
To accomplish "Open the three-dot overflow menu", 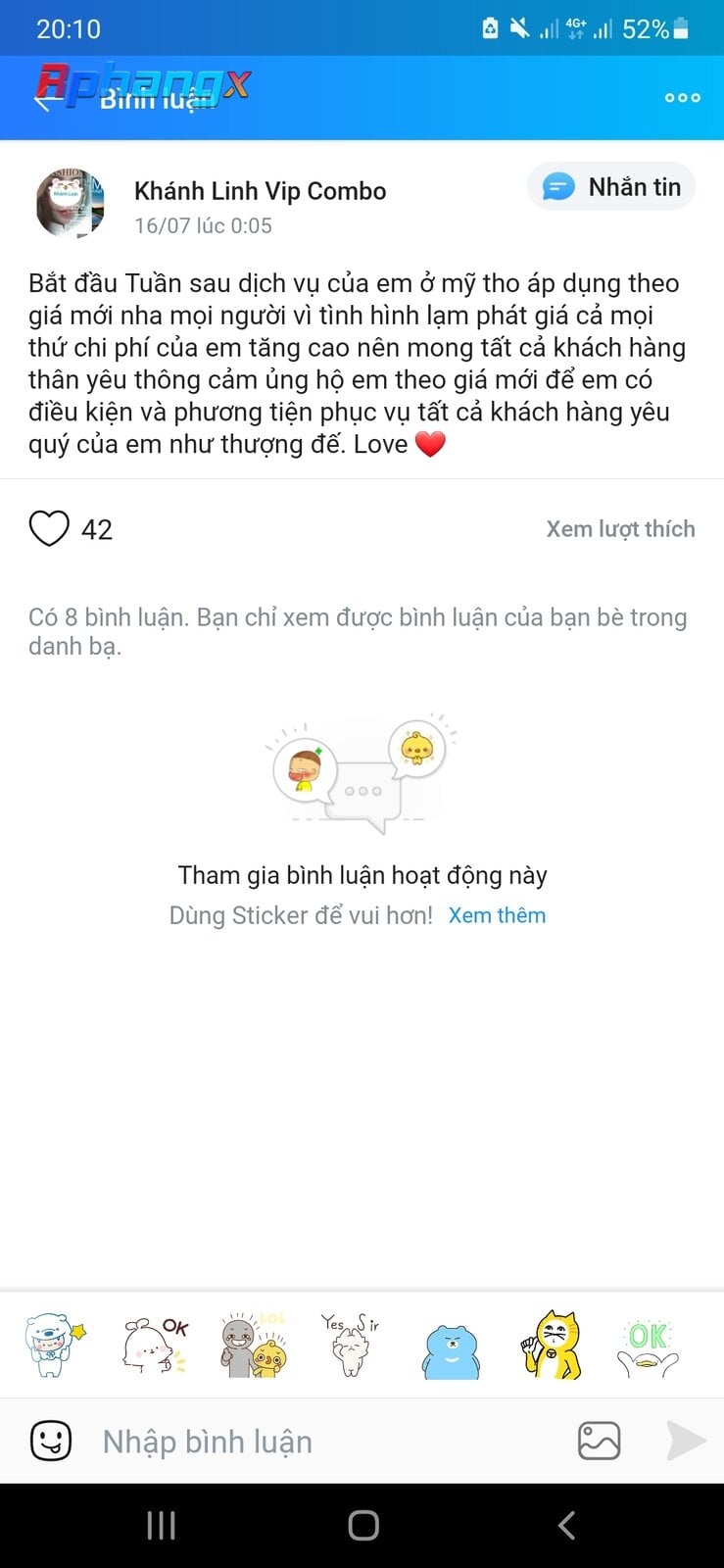I will tap(682, 97).
